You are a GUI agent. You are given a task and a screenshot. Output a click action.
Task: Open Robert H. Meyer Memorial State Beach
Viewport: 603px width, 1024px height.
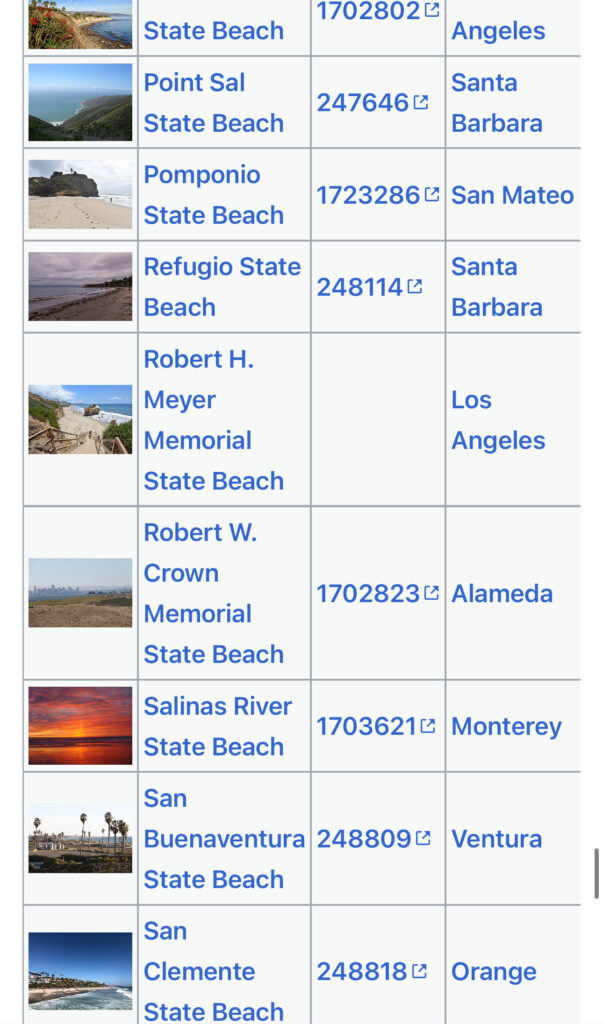coord(213,420)
